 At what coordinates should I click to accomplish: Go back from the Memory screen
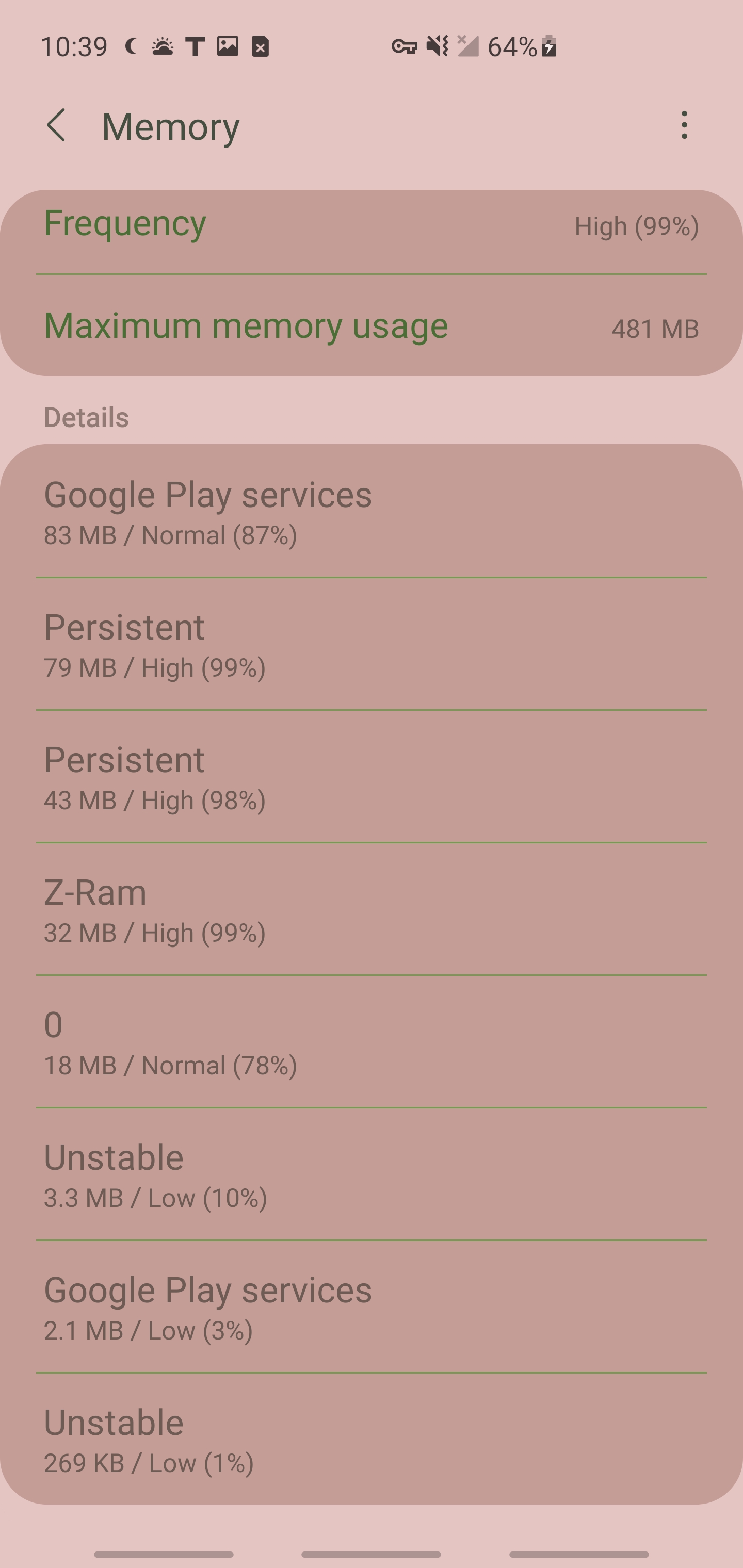pos(57,125)
